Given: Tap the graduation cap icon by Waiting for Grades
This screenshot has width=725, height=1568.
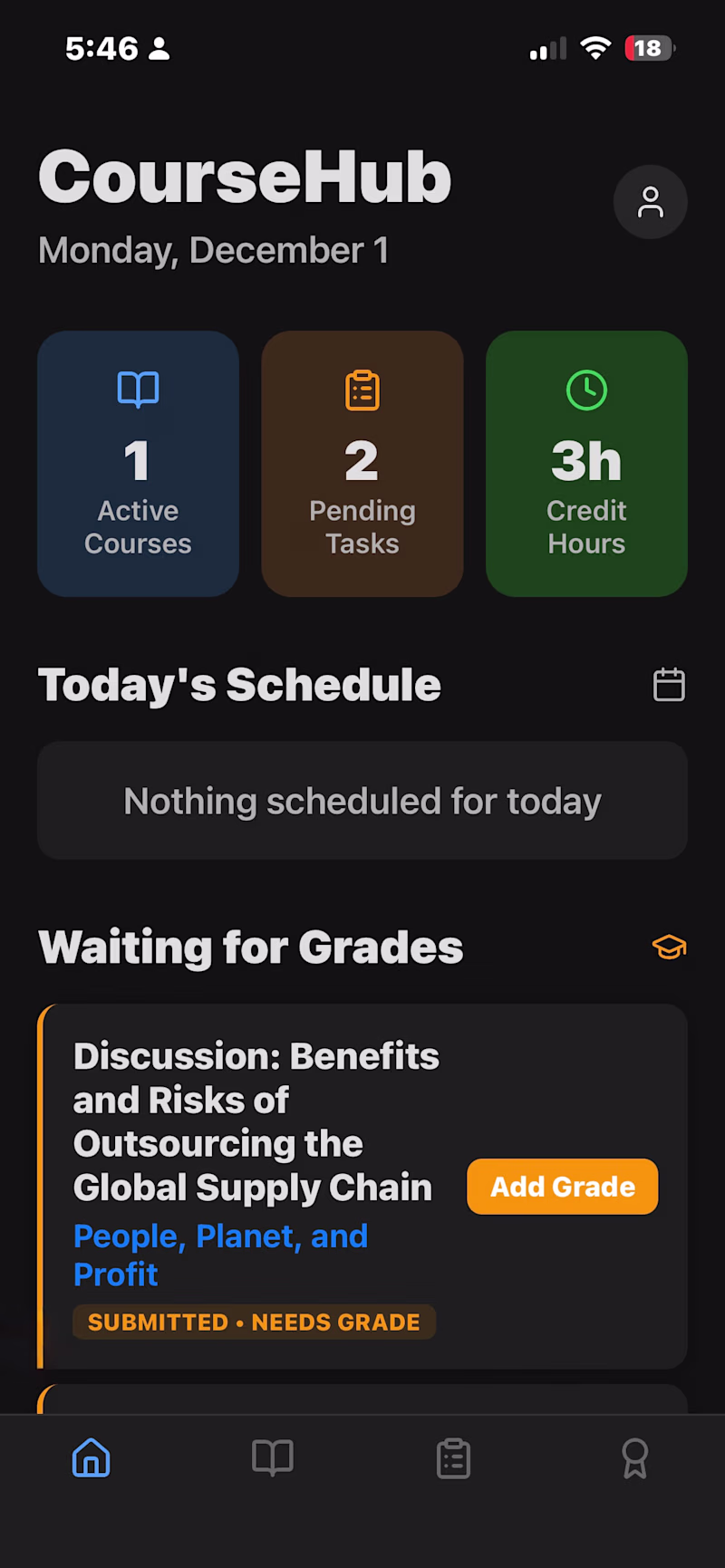Looking at the screenshot, I should [669, 948].
